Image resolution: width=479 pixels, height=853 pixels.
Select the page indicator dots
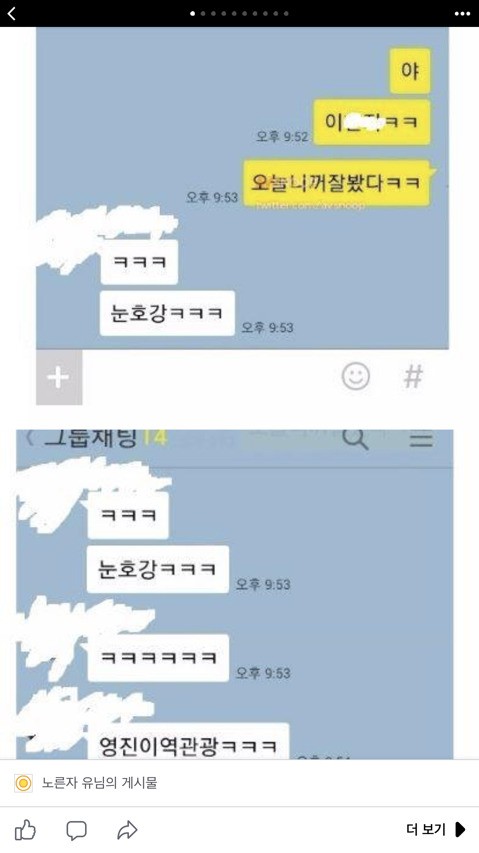click(239, 14)
